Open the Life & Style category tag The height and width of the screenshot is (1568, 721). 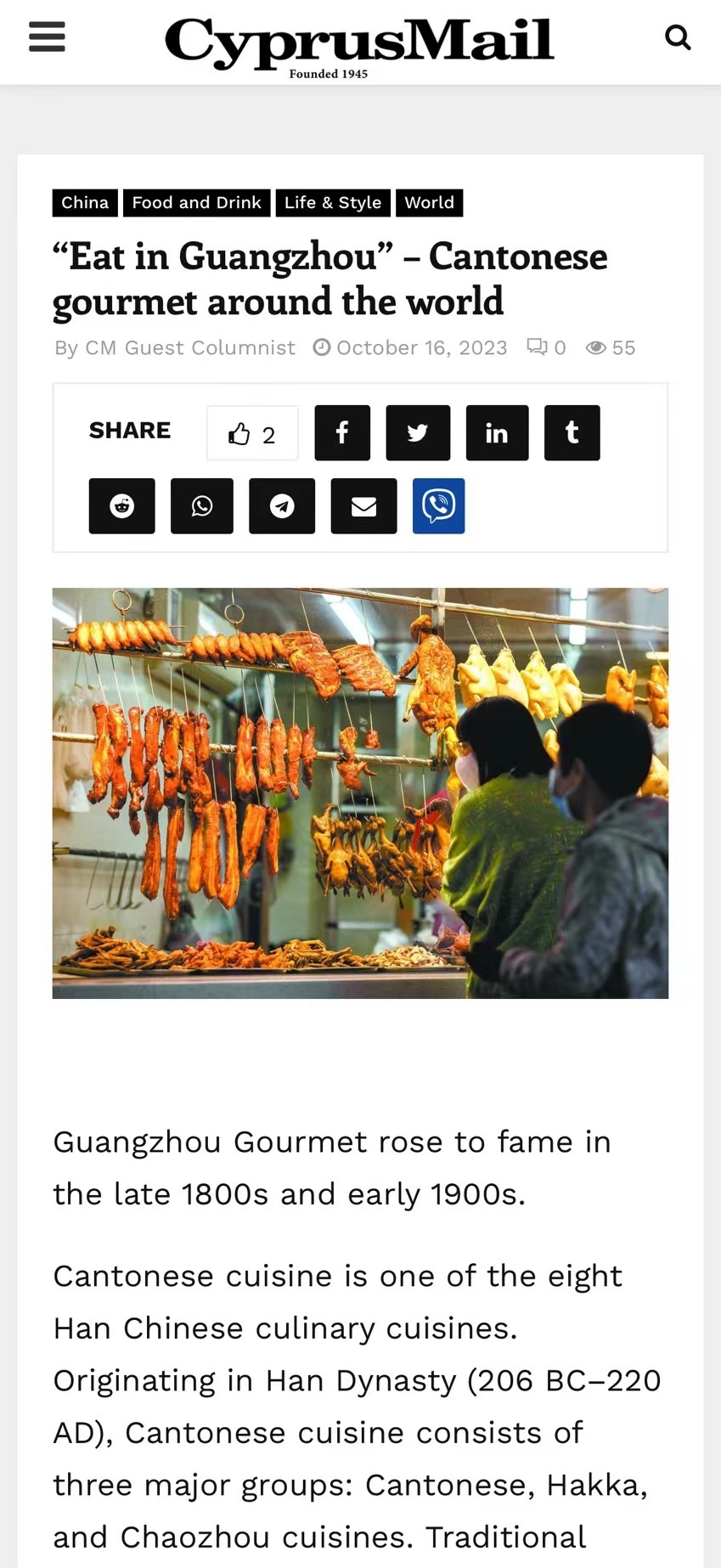click(x=332, y=203)
